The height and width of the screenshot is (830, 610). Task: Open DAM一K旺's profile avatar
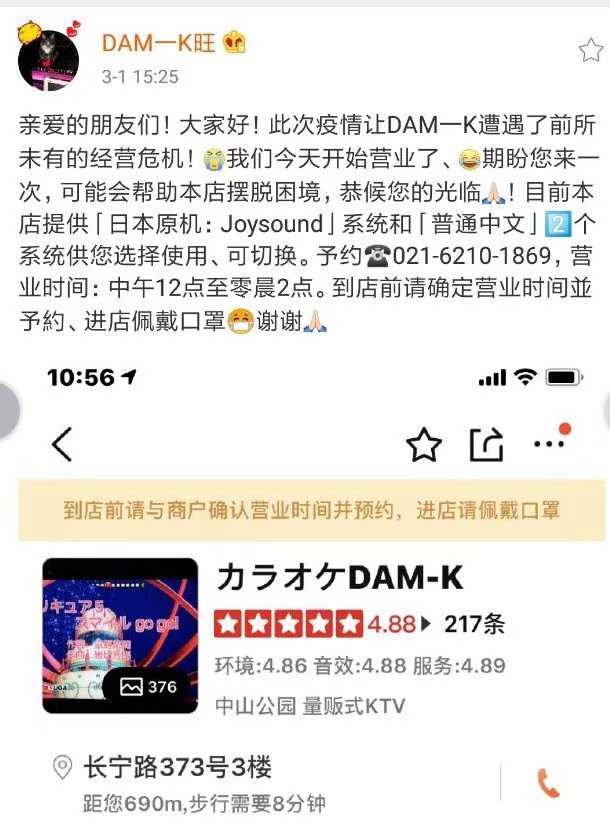click(x=48, y=59)
